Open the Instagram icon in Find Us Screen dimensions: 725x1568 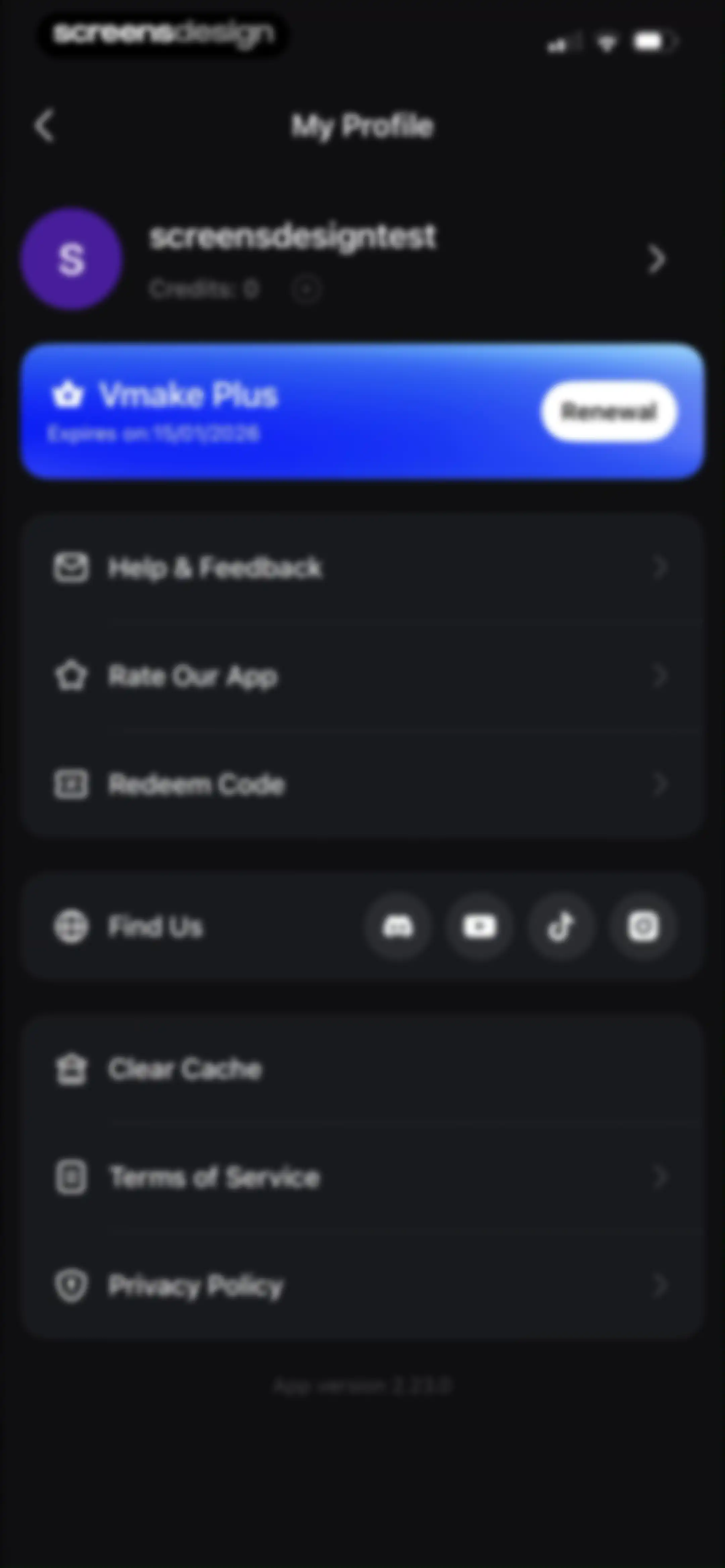coord(643,926)
